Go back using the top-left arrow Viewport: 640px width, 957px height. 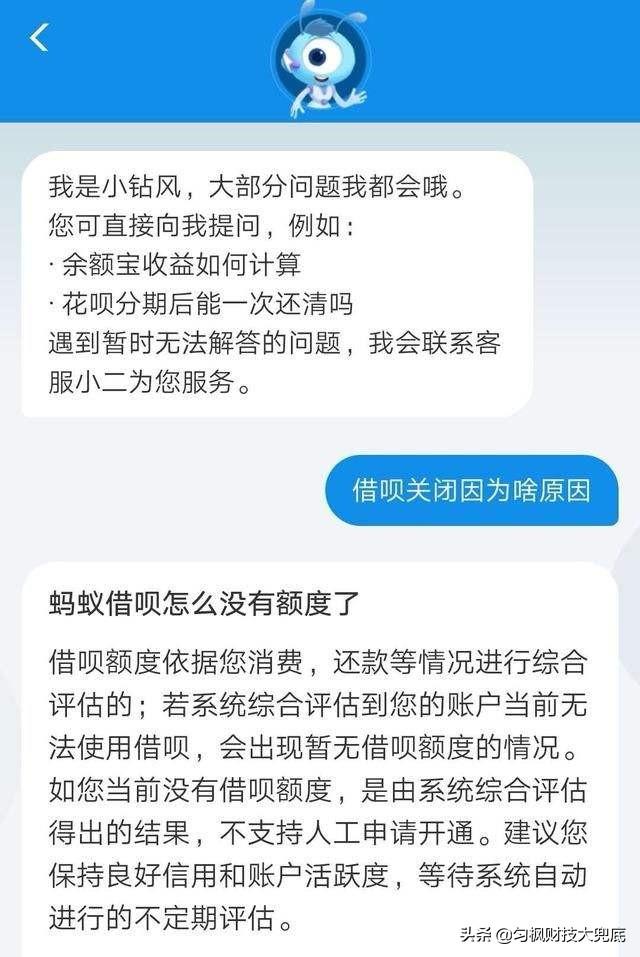pyautogui.click(x=39, y=37)
